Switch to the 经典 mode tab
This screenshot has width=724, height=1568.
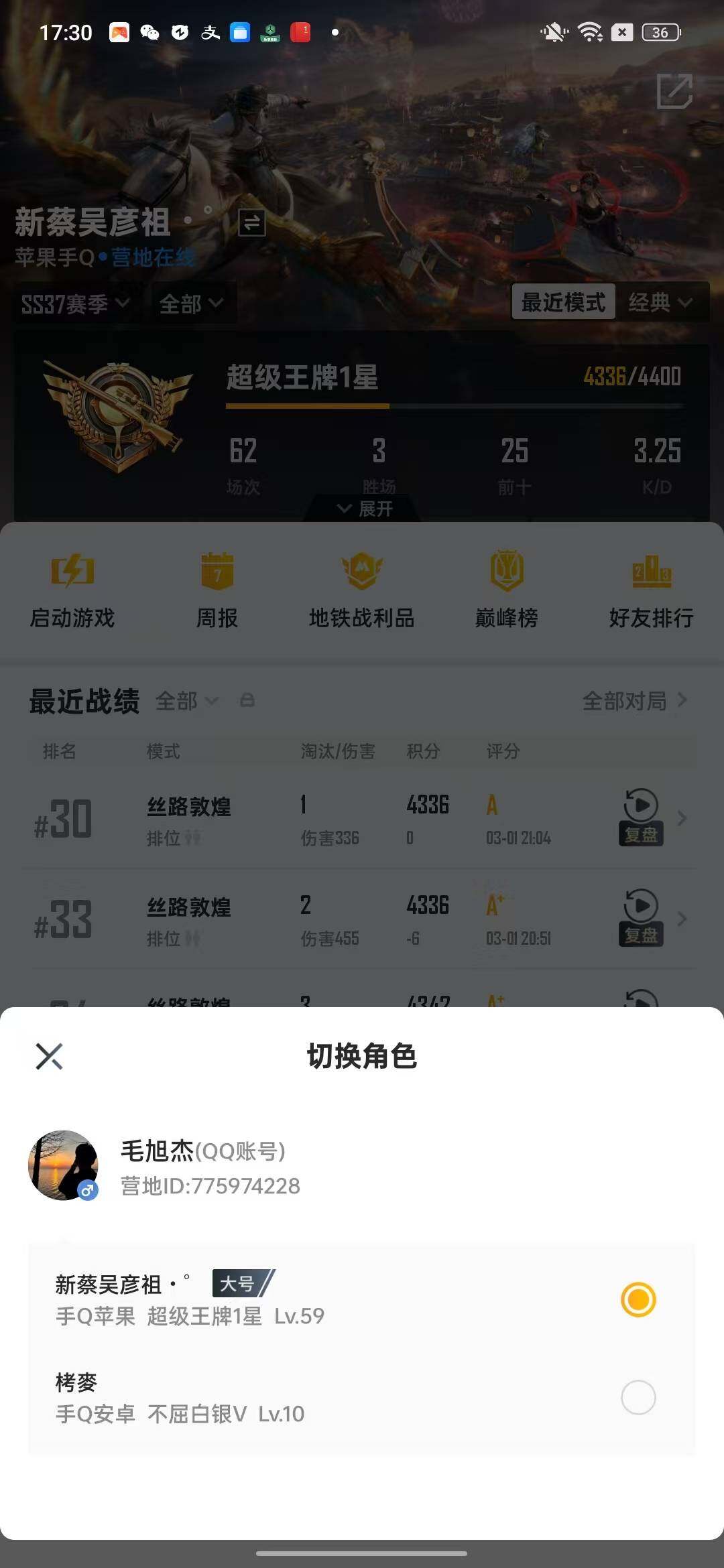point(659,302)
